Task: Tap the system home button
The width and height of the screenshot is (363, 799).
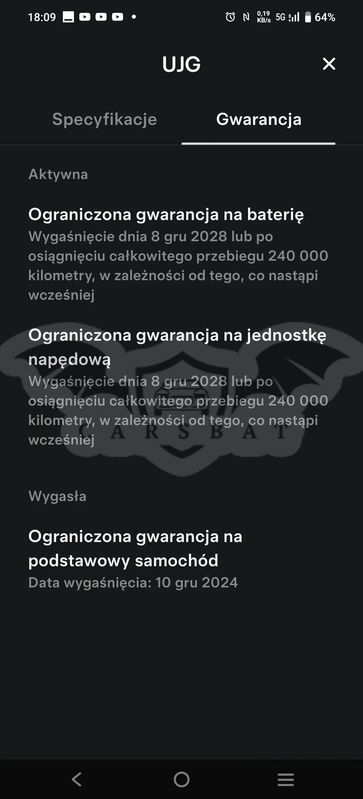Action: 182,779
